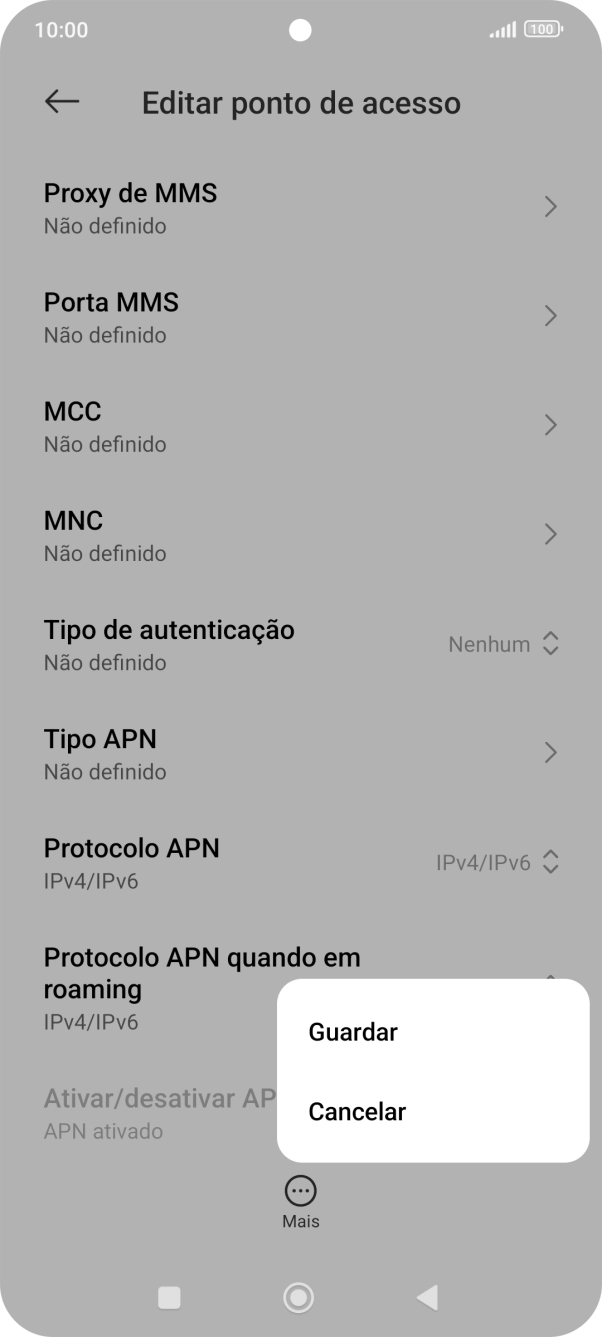602x1337 pixels.
Task: Open recent apps from navigation bar
Action: [x=170, y=1297]
